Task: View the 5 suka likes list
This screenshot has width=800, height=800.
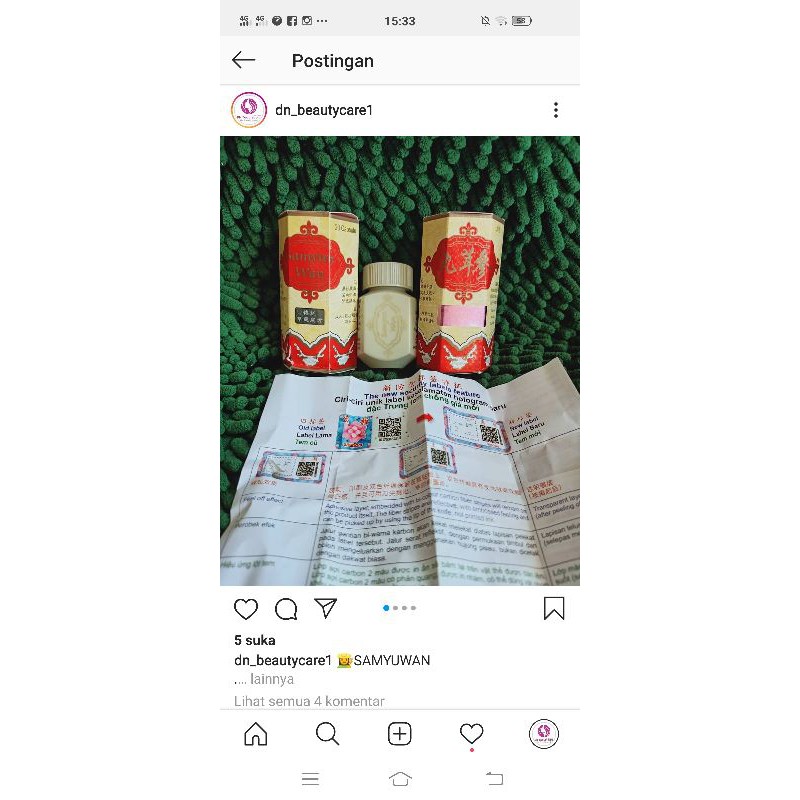Action: point(255,640)
